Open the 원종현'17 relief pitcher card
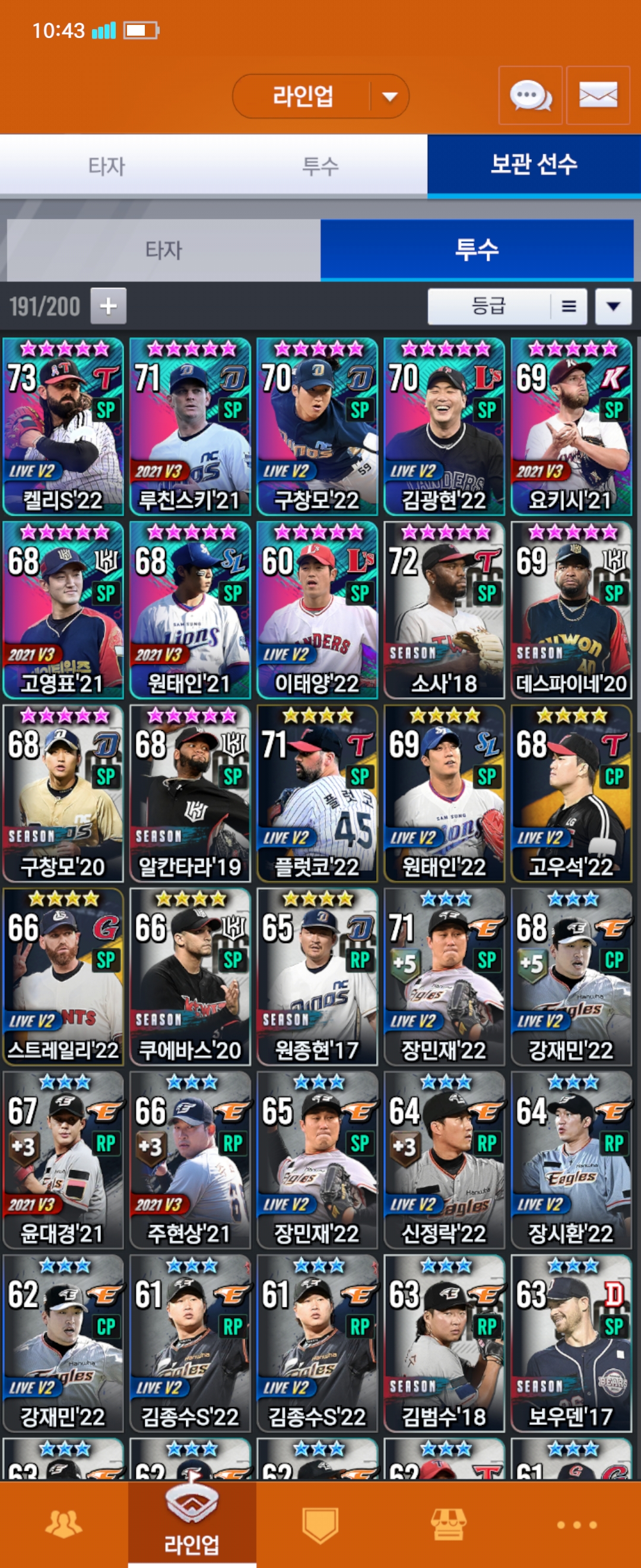Viewport: 641px width, 1568px height. [317, 976]
